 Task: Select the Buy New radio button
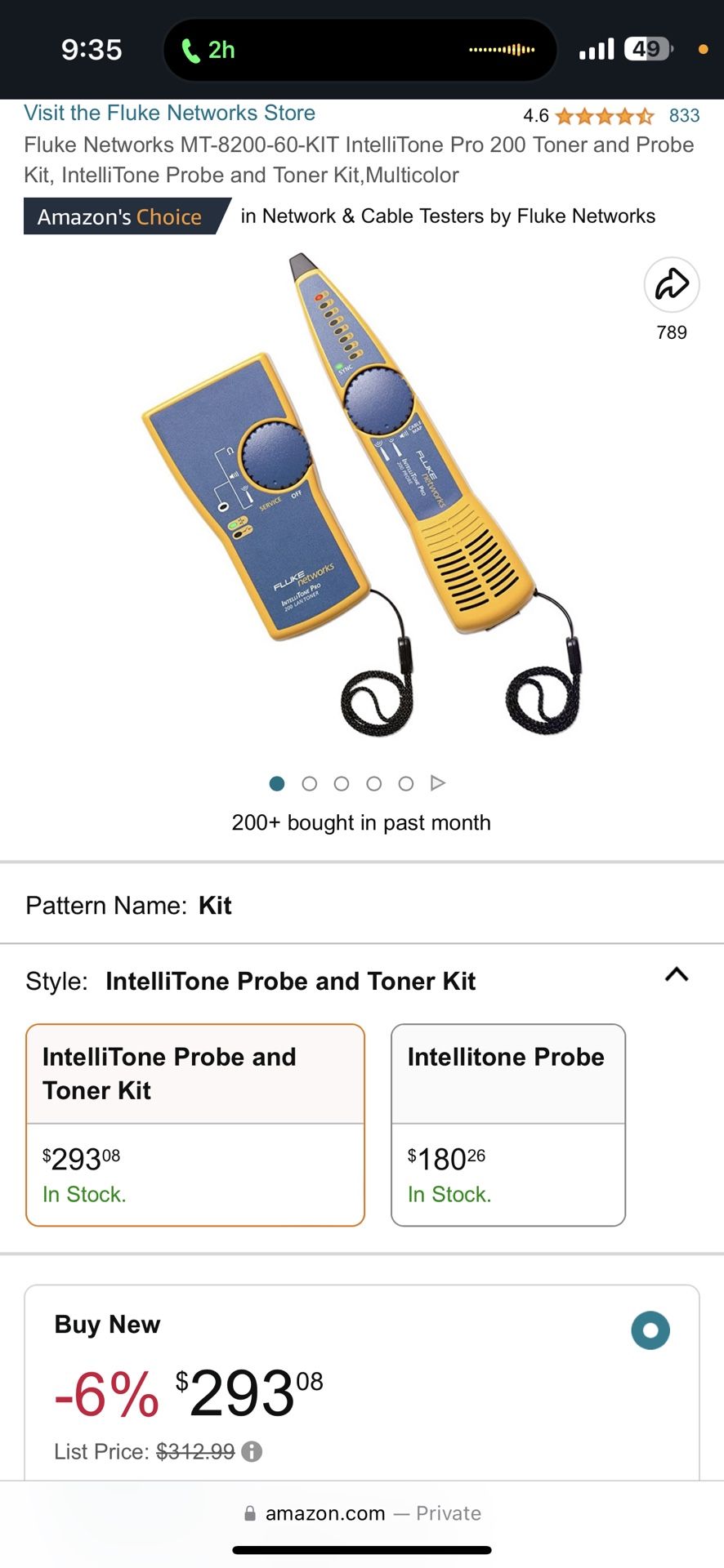click(x=650, y=1330)
